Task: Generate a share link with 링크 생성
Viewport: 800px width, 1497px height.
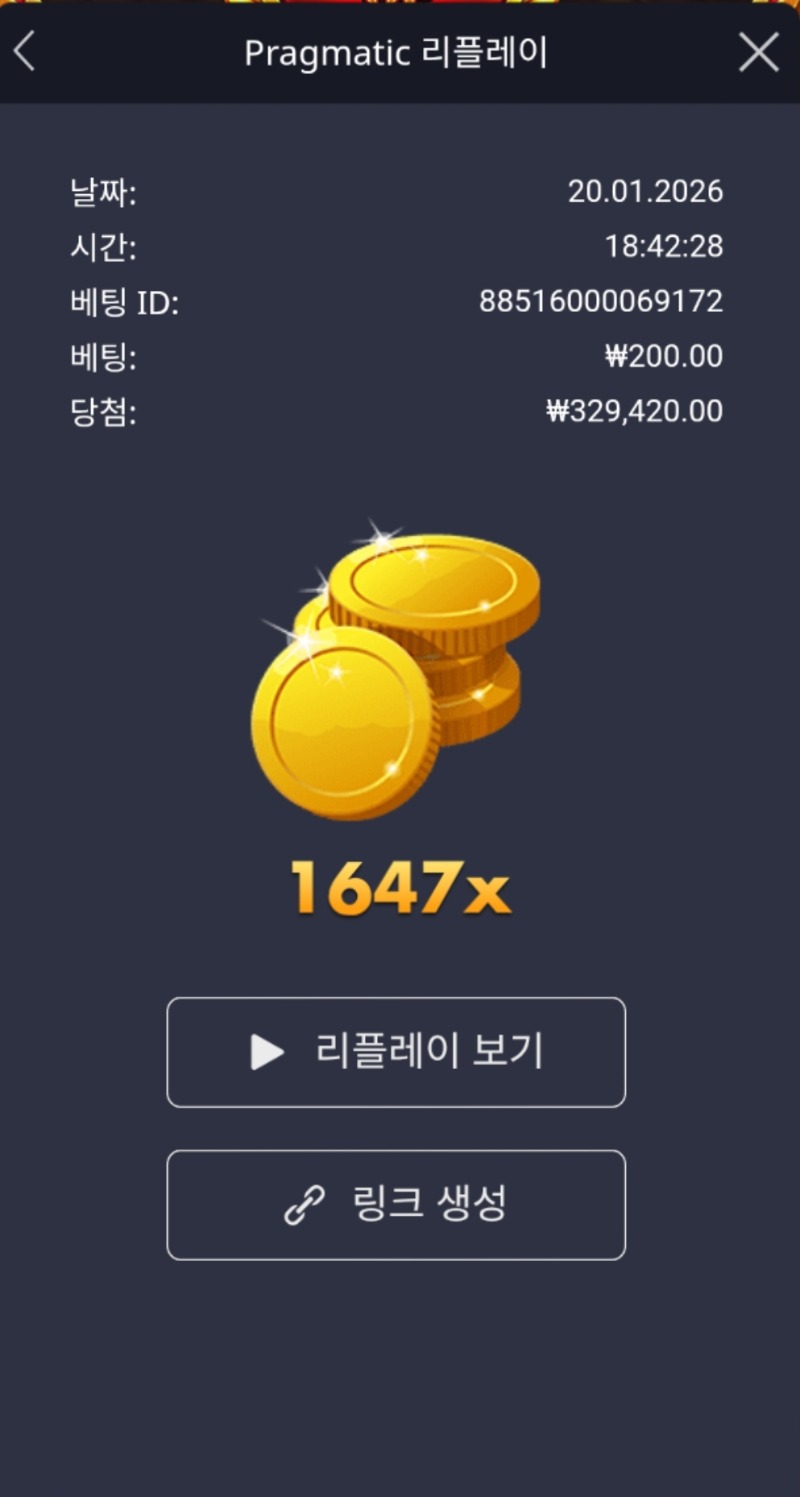Action: tap(396, 1205)
